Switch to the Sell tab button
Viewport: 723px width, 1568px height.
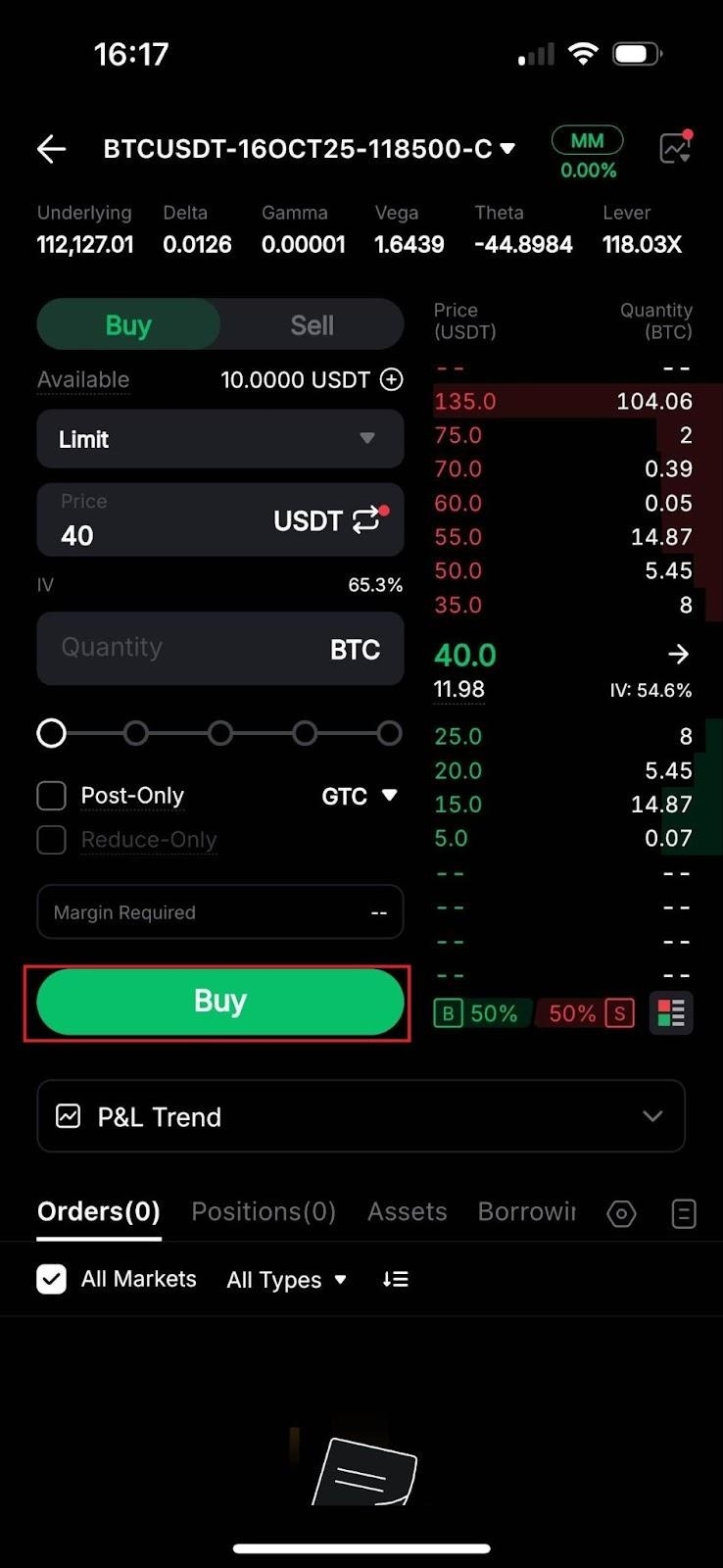pos(311,324)
